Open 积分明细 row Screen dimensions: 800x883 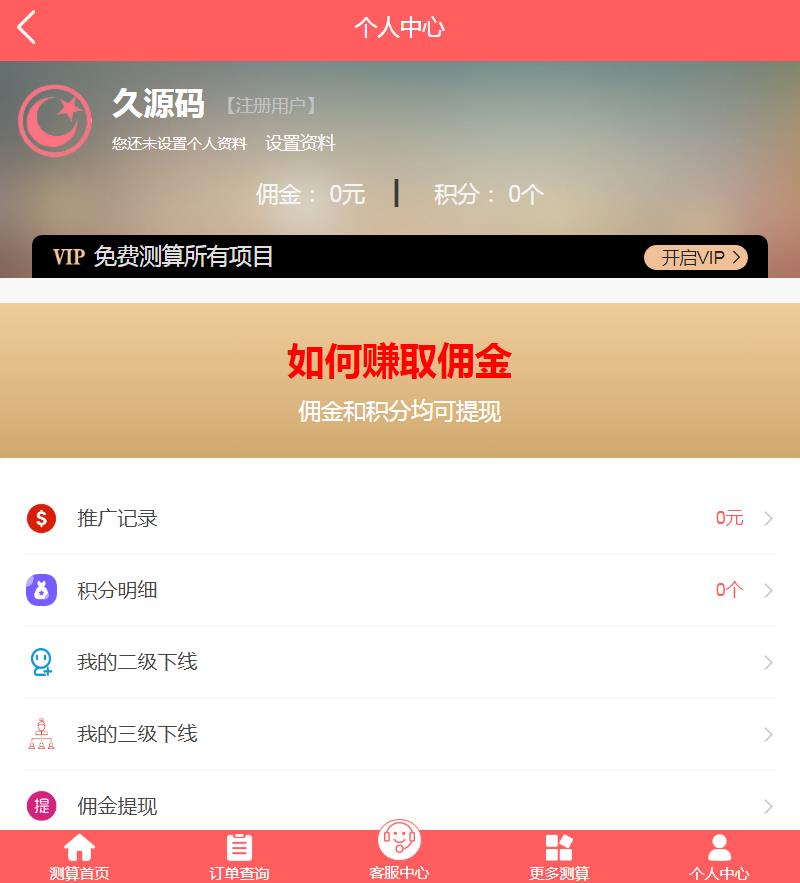[x=400, y=590]
